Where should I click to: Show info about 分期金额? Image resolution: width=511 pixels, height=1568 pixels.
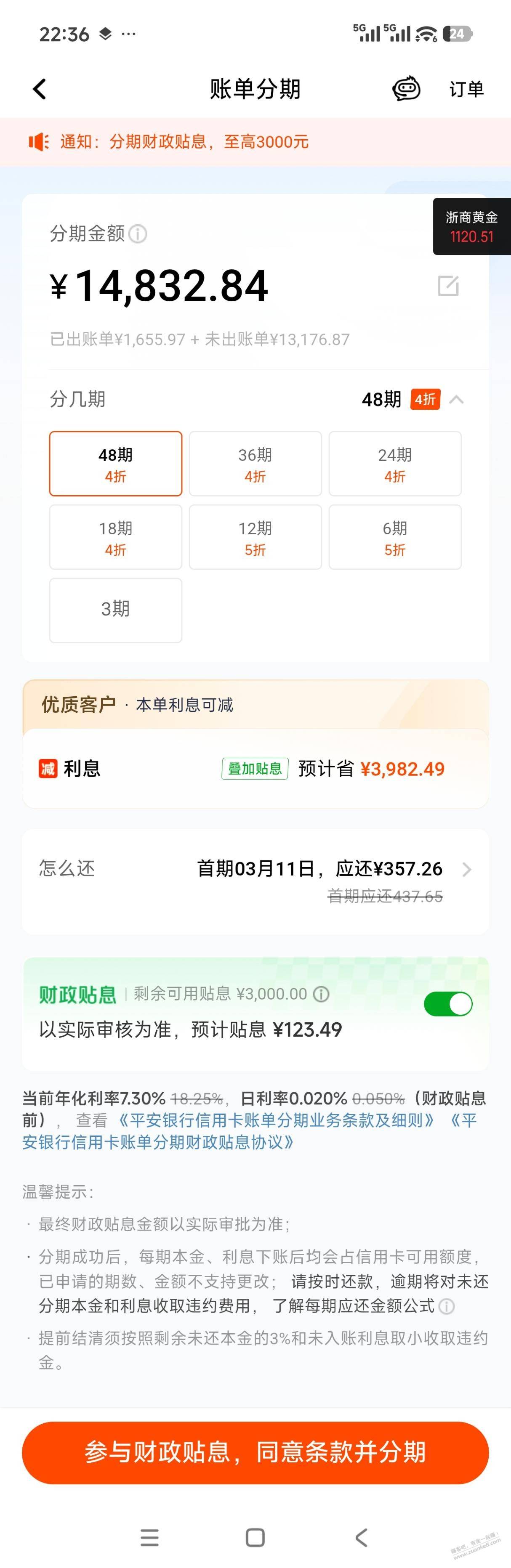(138, 234)
